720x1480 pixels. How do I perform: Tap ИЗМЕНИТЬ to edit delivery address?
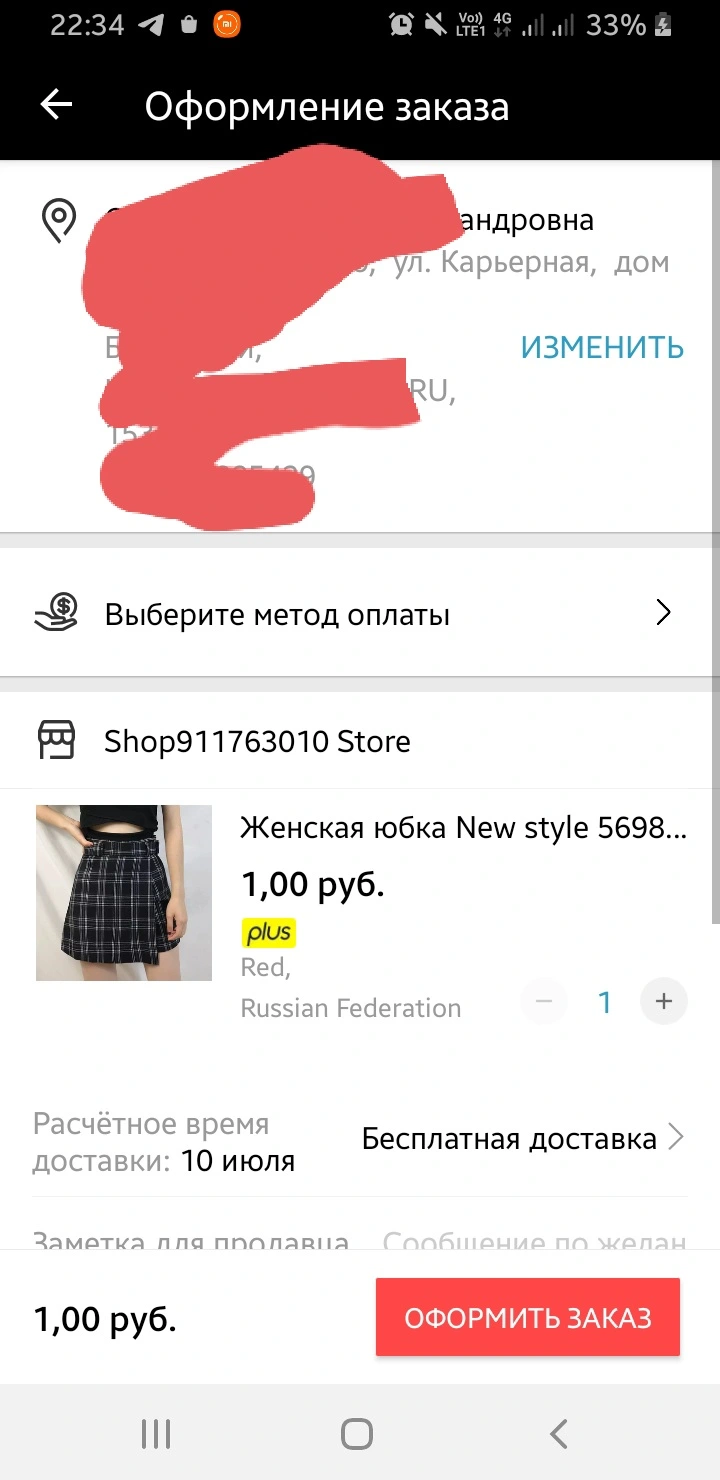(x=602, y=347)
